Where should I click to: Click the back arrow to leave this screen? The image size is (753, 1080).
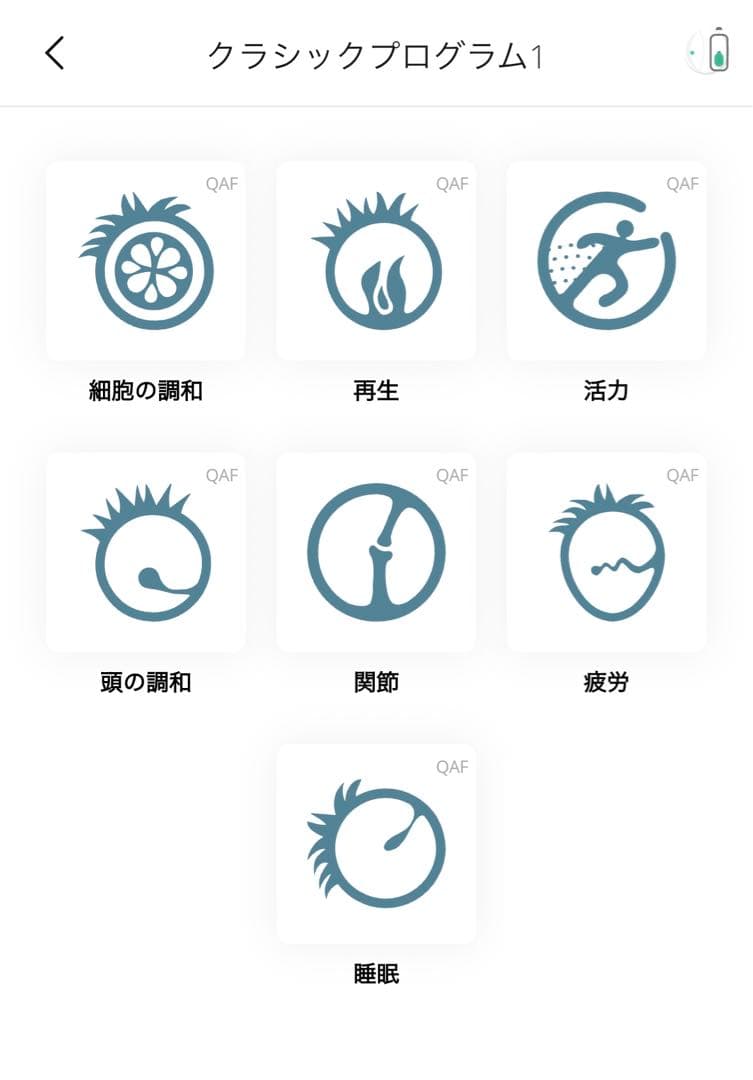point(55,51)
